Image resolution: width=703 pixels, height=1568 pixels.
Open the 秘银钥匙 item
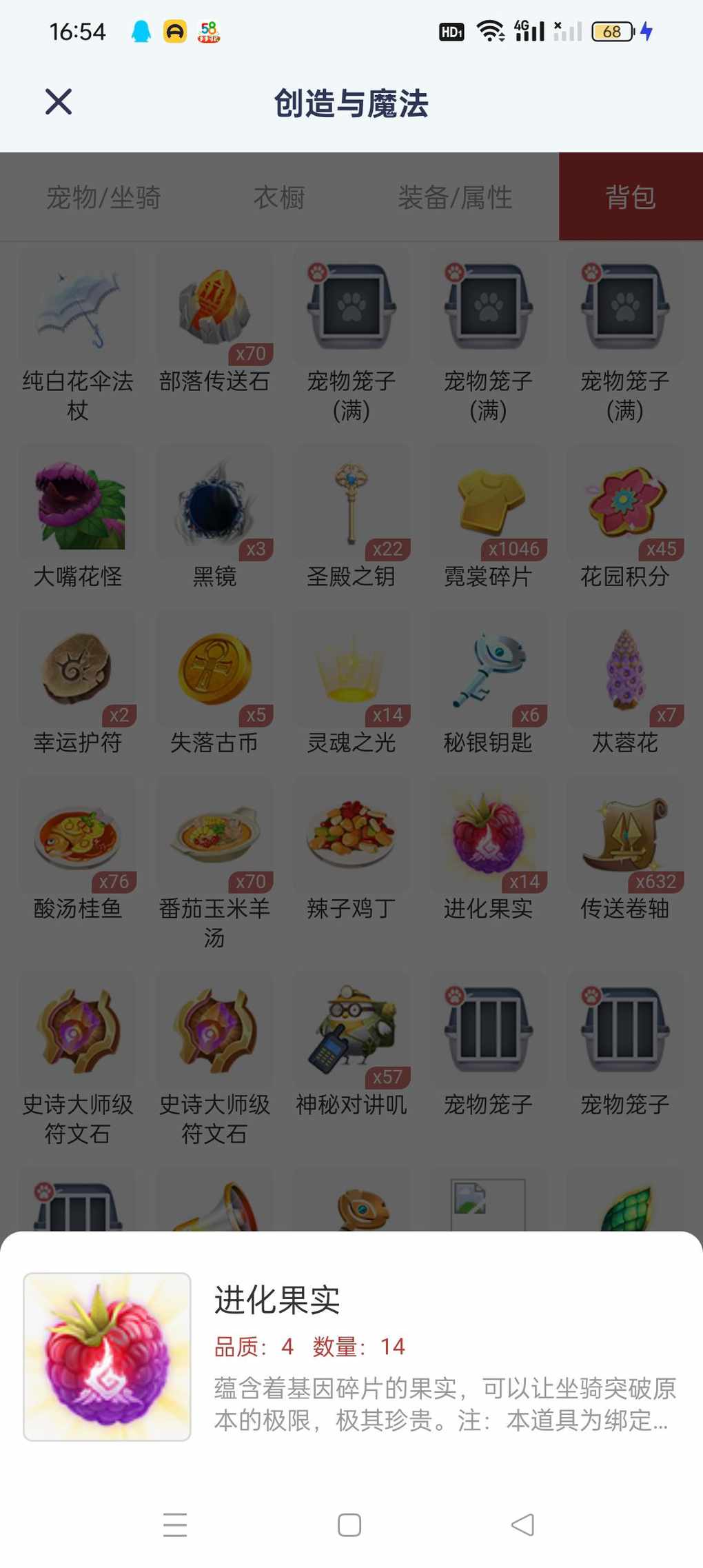(488, 687)
